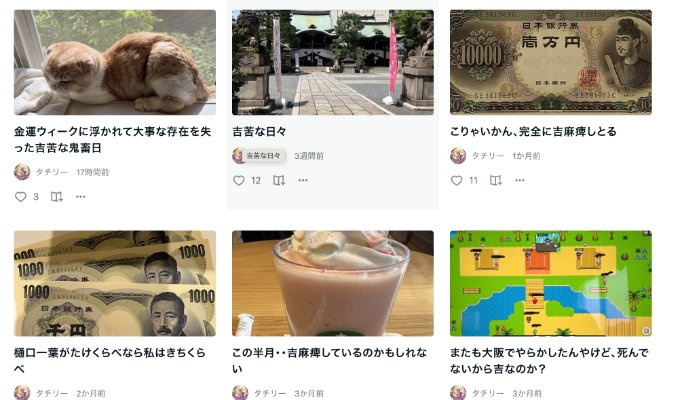The image size is (680, 400).
Task: Open the またも大阪で game screenshot article
Action: pyautogui.click(x=550, y=283)
